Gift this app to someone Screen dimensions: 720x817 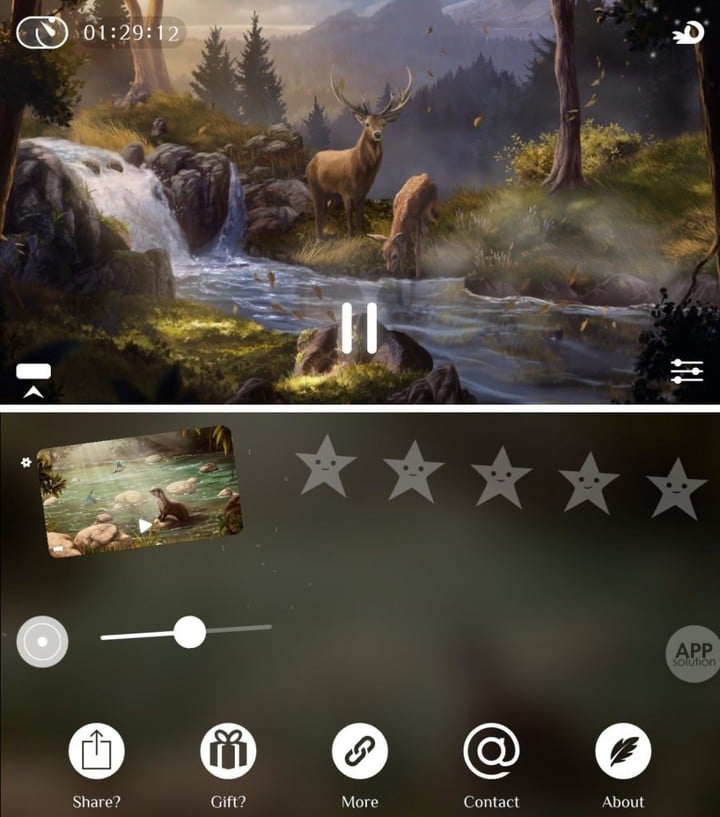pos(228,751)
